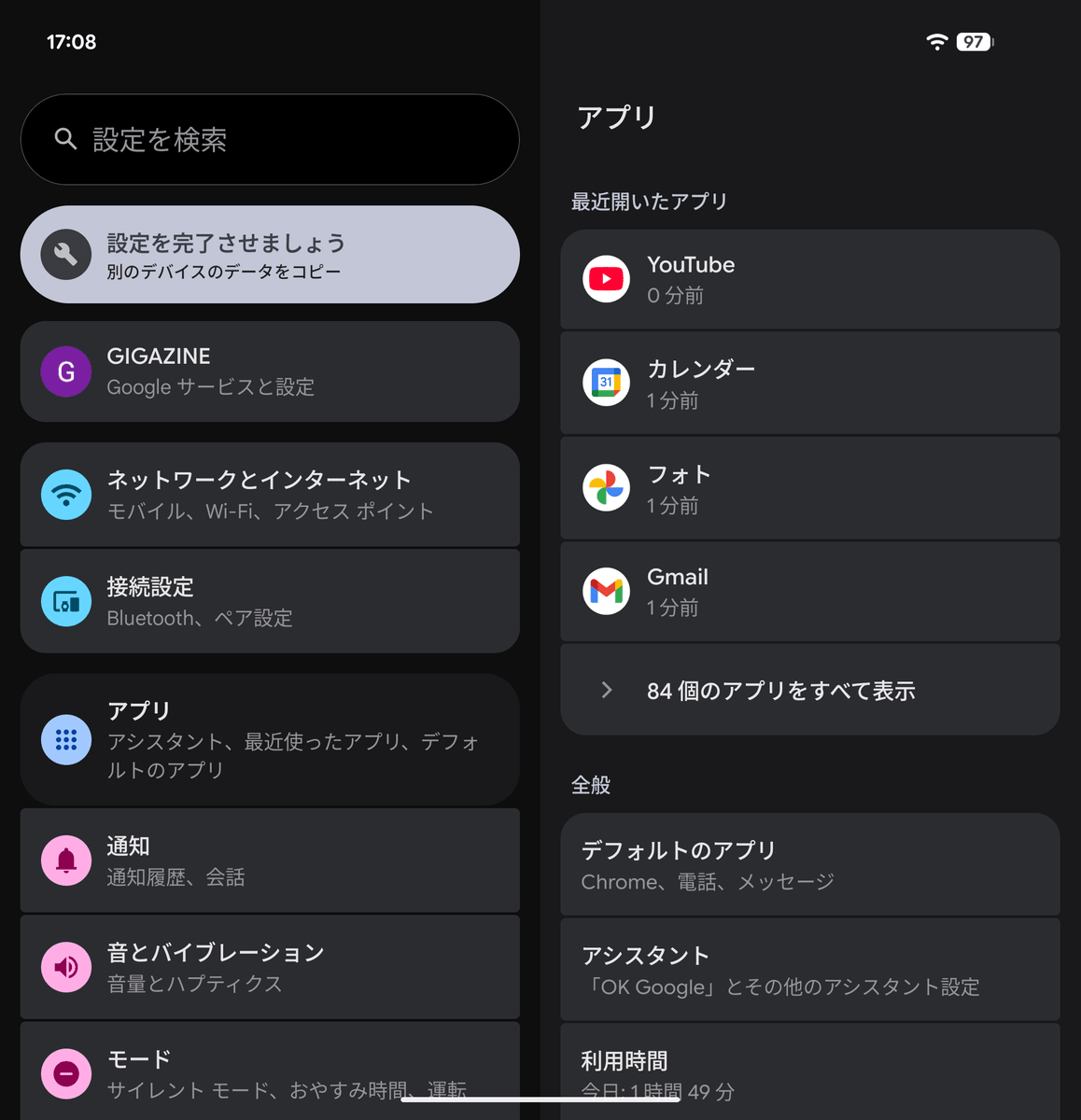Tap the Gmail app entry
Screen dimensions: 1081x1120
(809, 591)
